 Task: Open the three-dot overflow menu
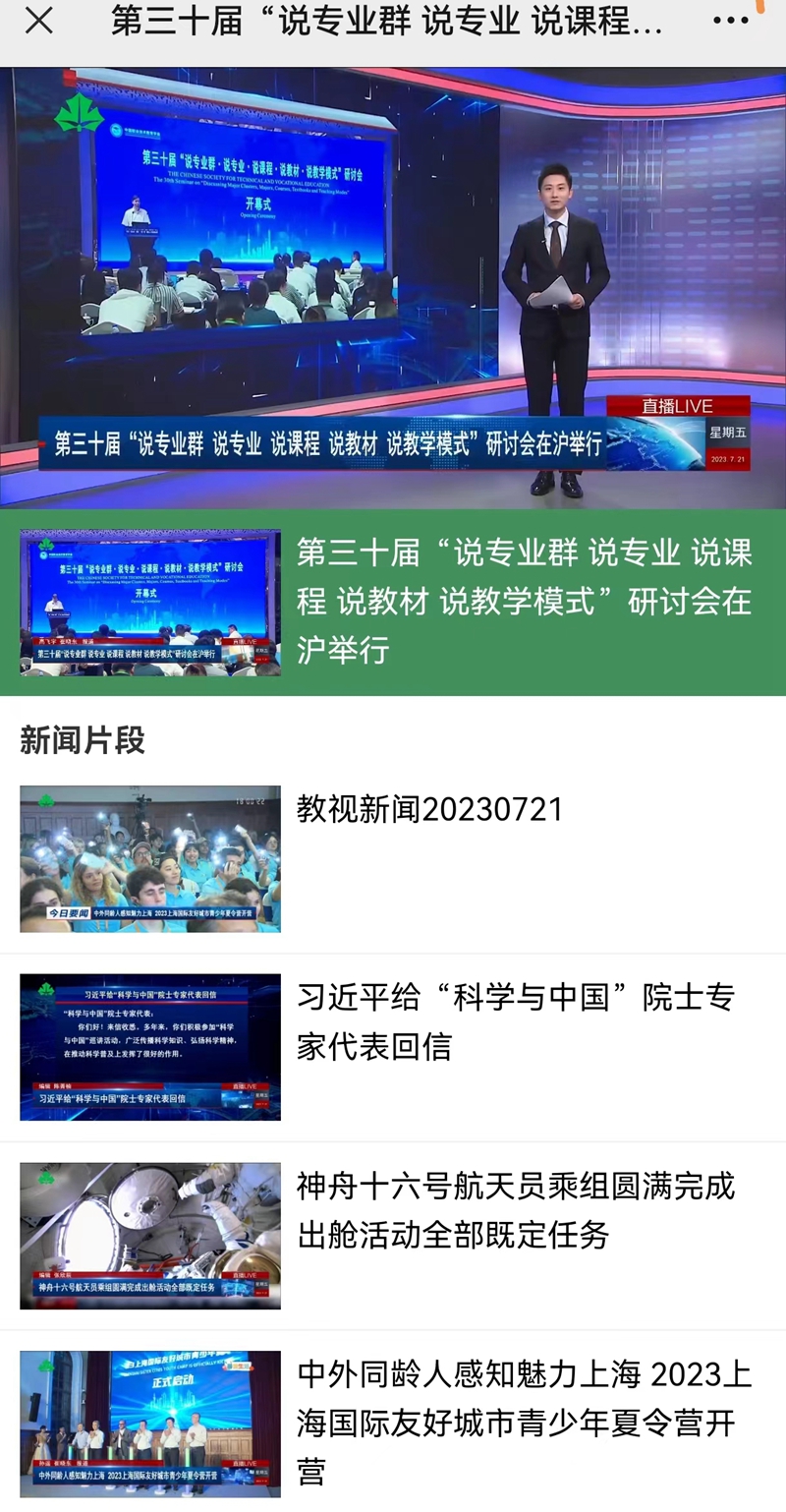tap(729, 22)
